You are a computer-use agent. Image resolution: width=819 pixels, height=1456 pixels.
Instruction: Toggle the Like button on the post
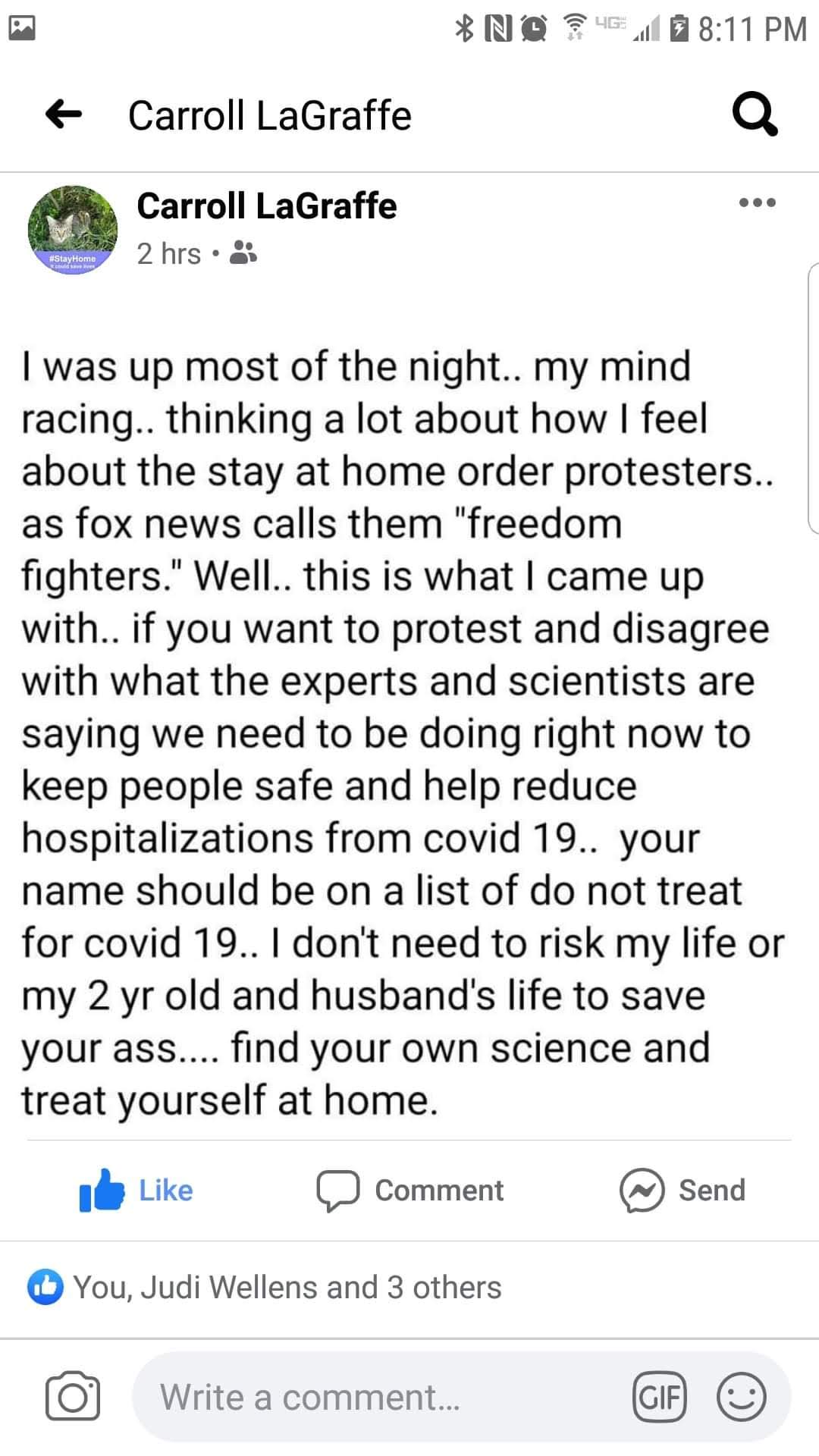pyautogui.click(x=136, y=1191)
